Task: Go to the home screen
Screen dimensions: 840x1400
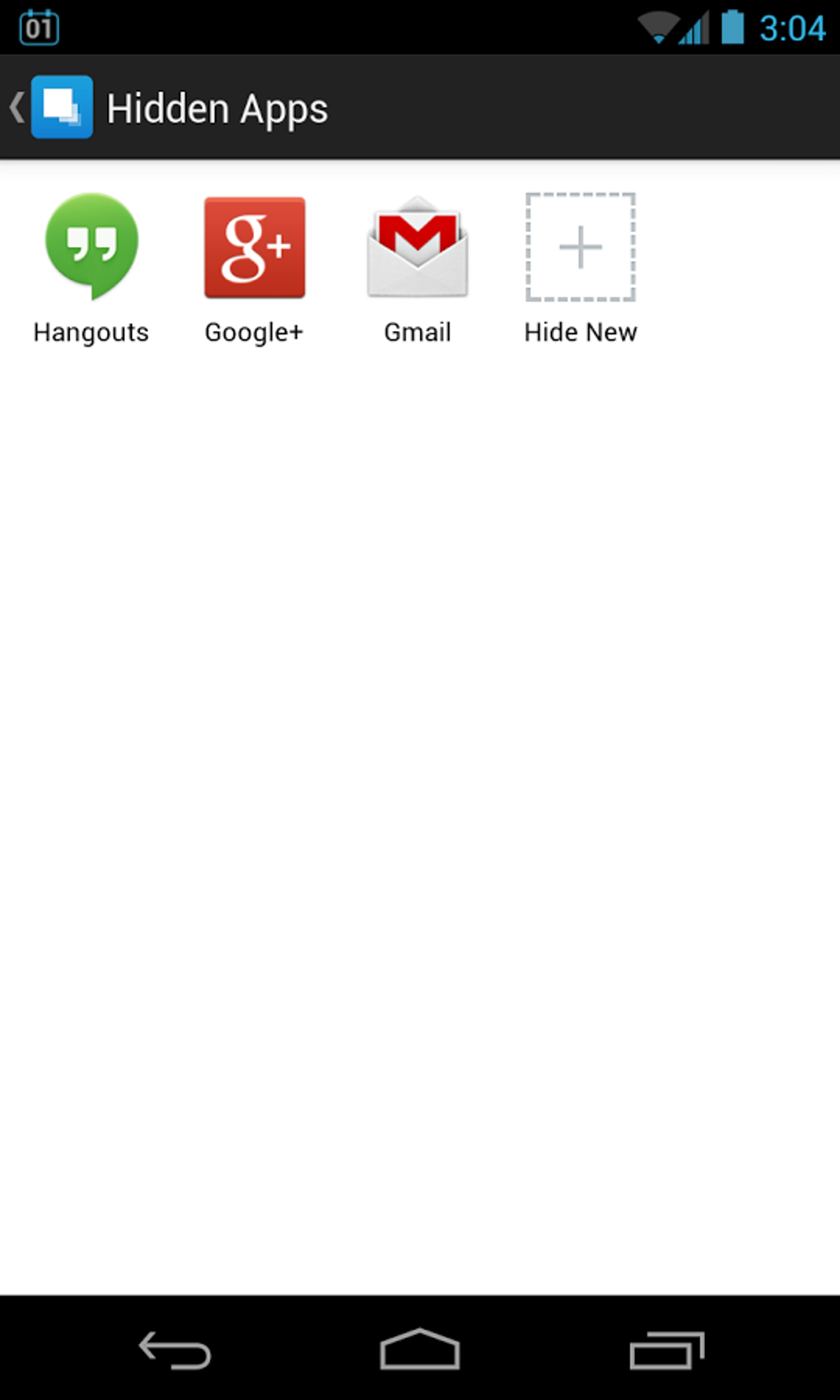Action: pyautogui.click(x=419, y=1349)
